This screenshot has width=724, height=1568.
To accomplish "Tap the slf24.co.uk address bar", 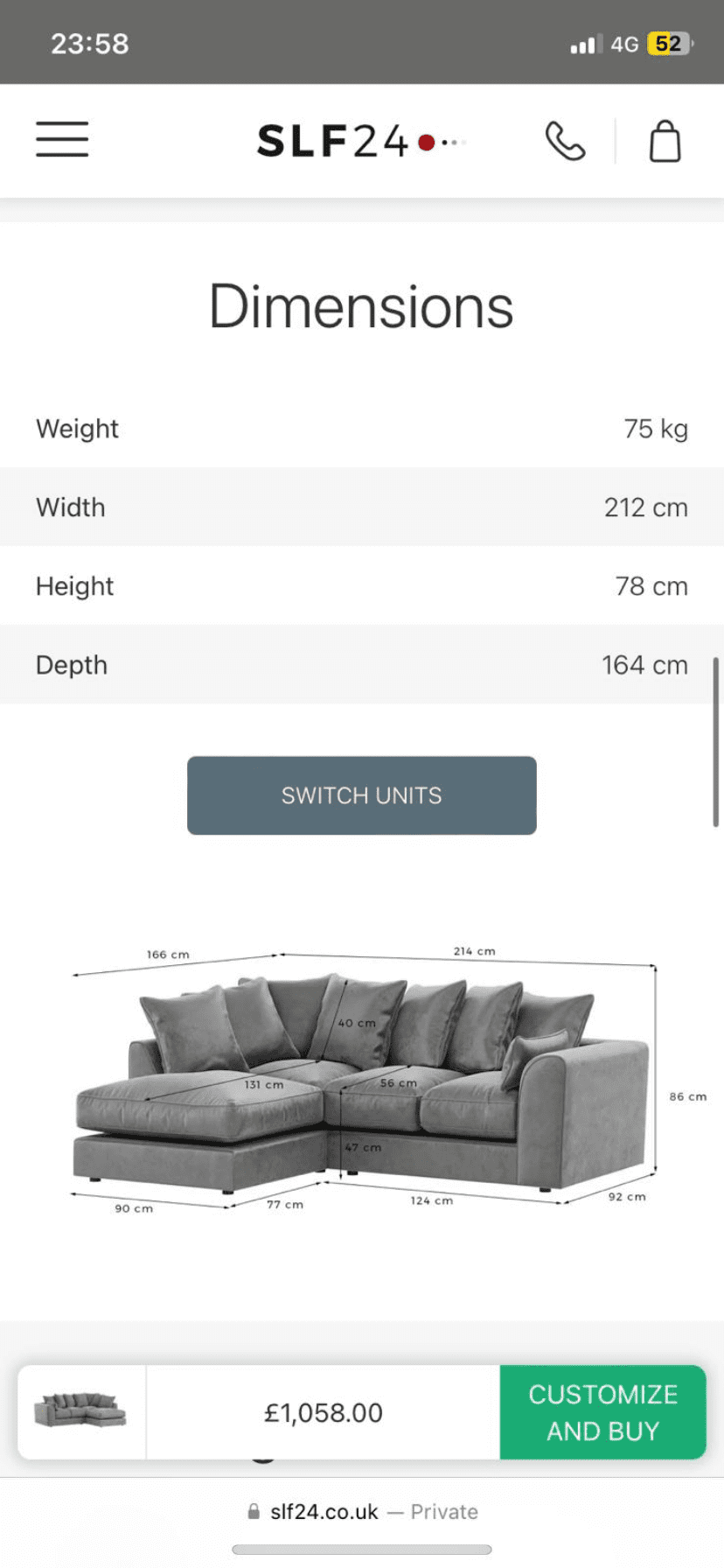I will (x=362, y=1511).
